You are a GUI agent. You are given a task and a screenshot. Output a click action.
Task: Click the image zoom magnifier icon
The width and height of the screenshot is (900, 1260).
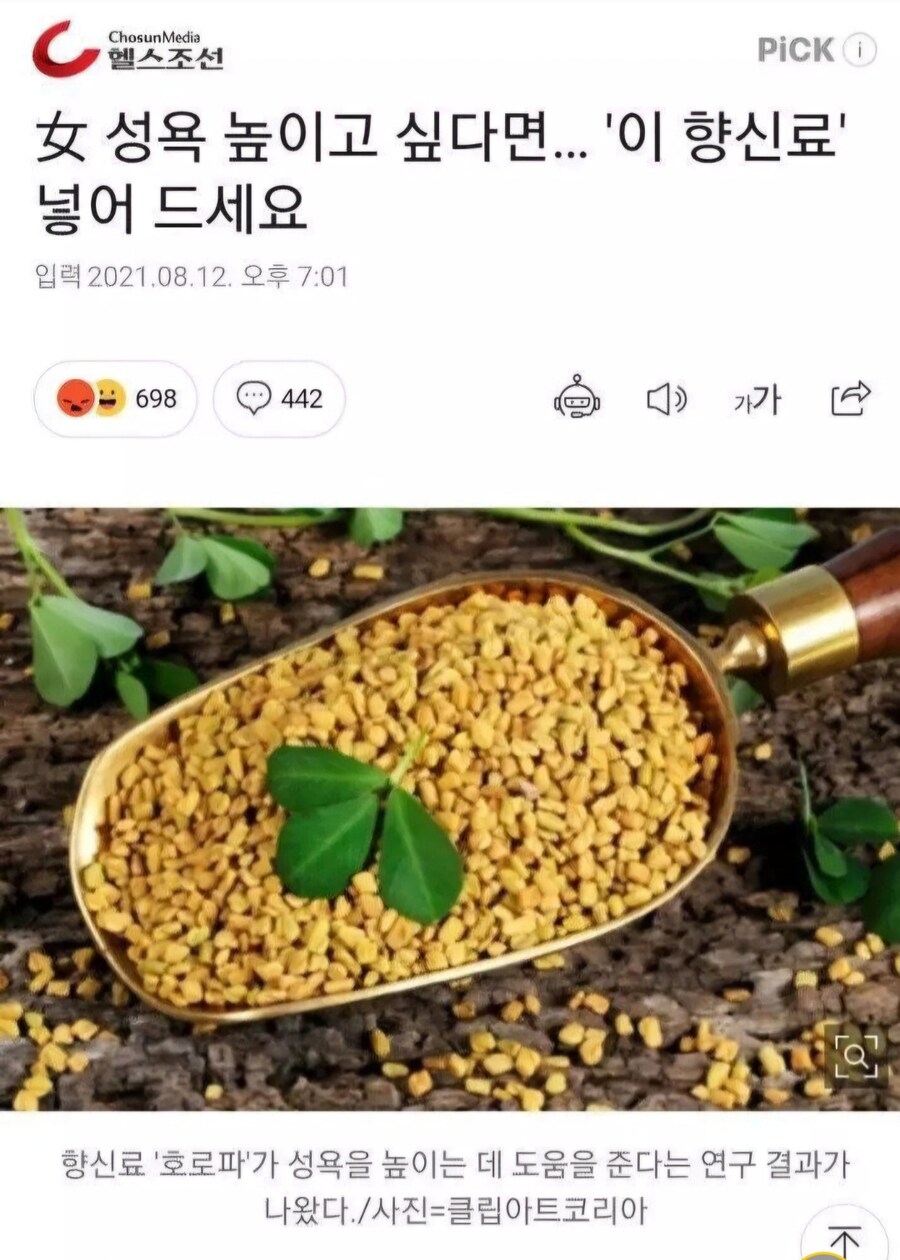click(855, 1055)
